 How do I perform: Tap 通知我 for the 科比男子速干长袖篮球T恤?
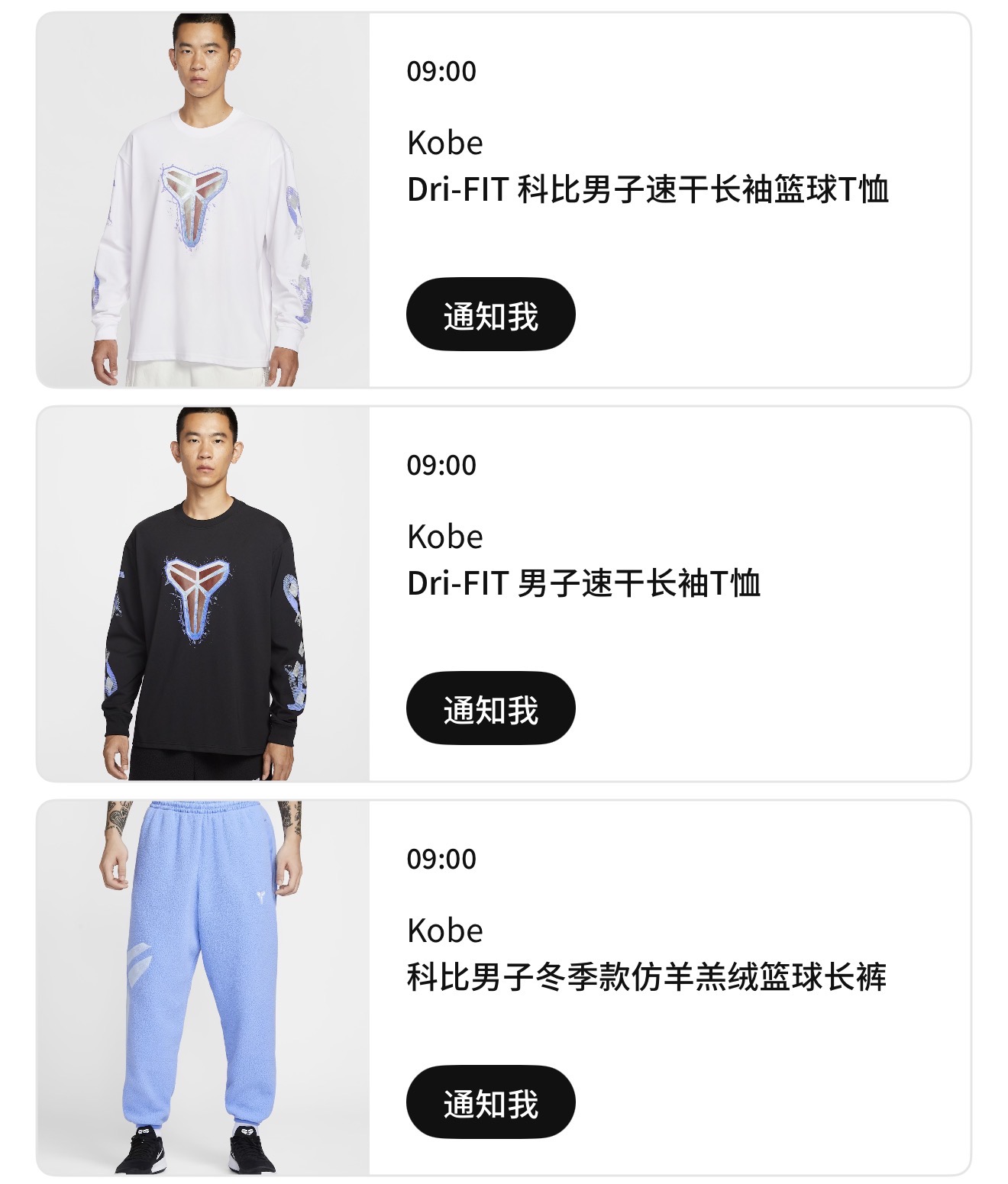[490, 315]
